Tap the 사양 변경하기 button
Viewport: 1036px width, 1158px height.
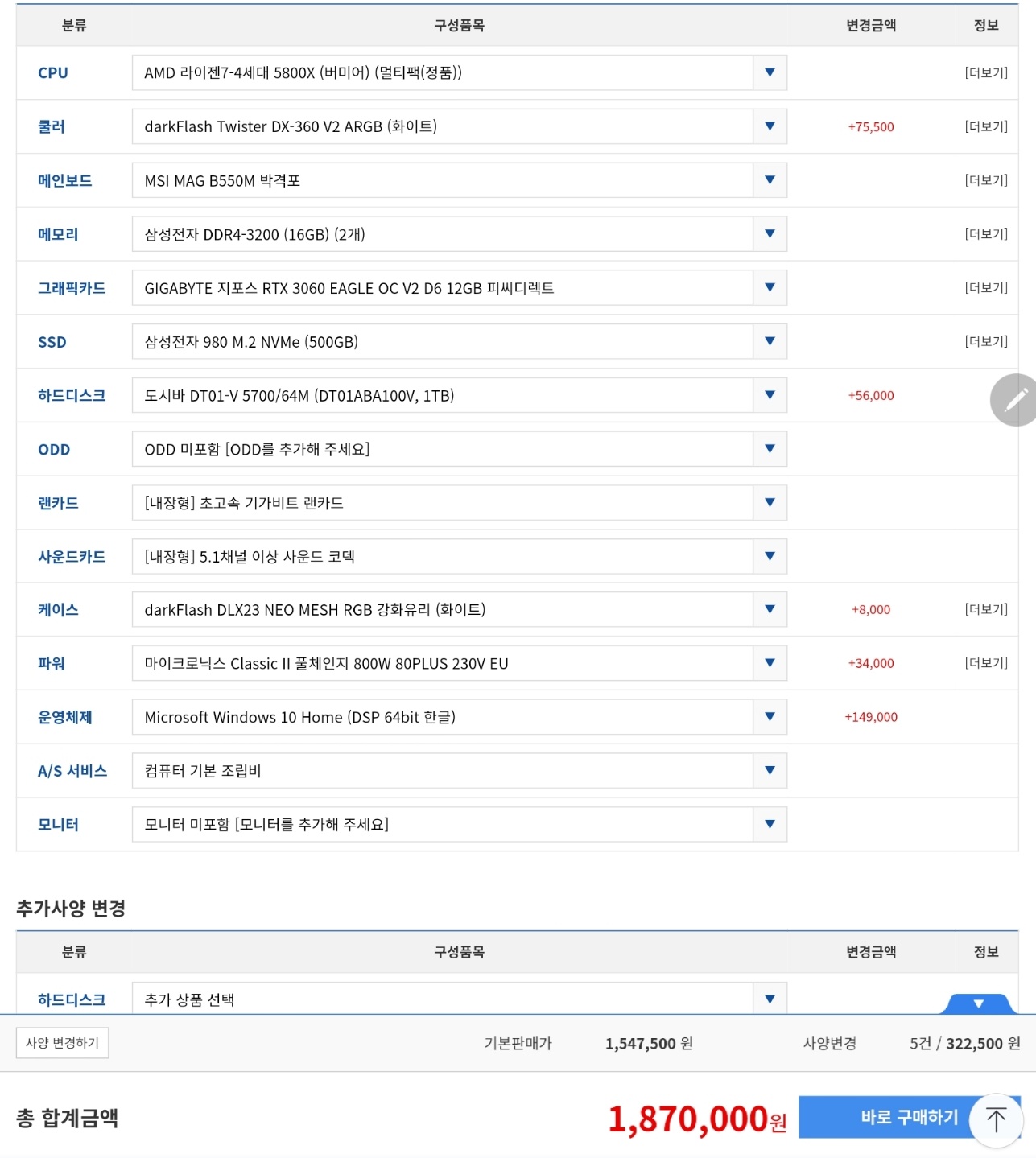(62, 1043)
